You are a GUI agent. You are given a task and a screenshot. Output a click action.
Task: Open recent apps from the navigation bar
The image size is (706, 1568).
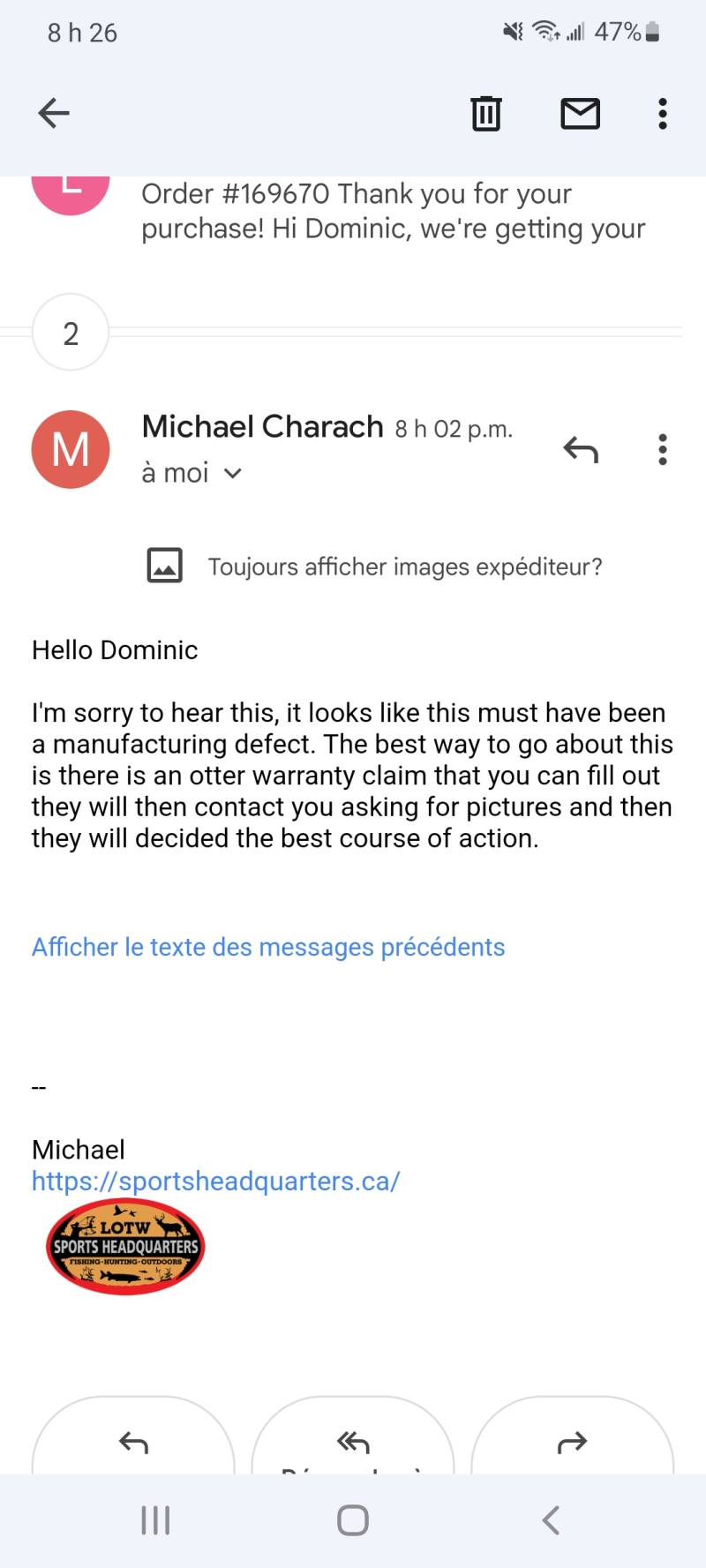tap(155, 1519)
